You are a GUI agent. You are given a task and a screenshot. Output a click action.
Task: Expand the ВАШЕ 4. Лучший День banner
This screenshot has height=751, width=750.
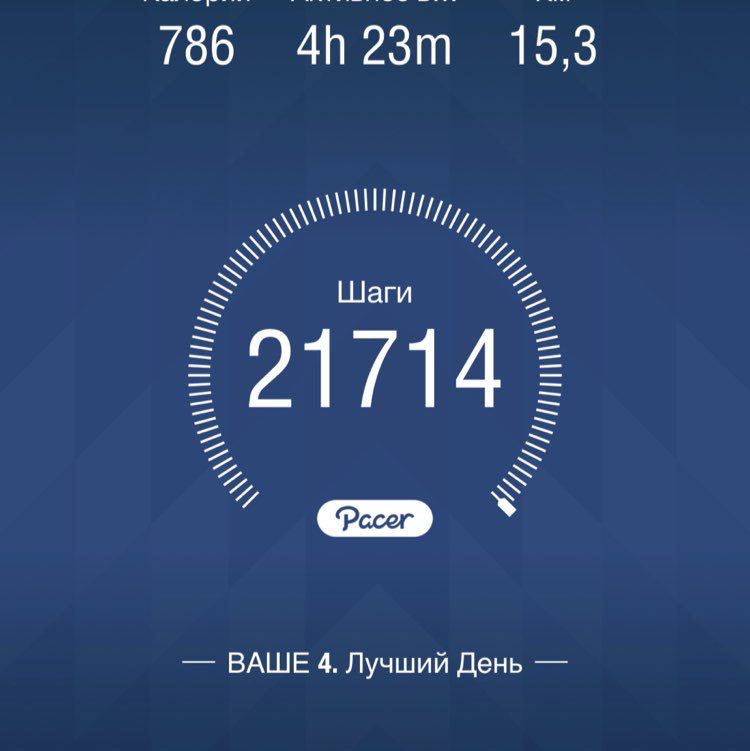(375, 660)
